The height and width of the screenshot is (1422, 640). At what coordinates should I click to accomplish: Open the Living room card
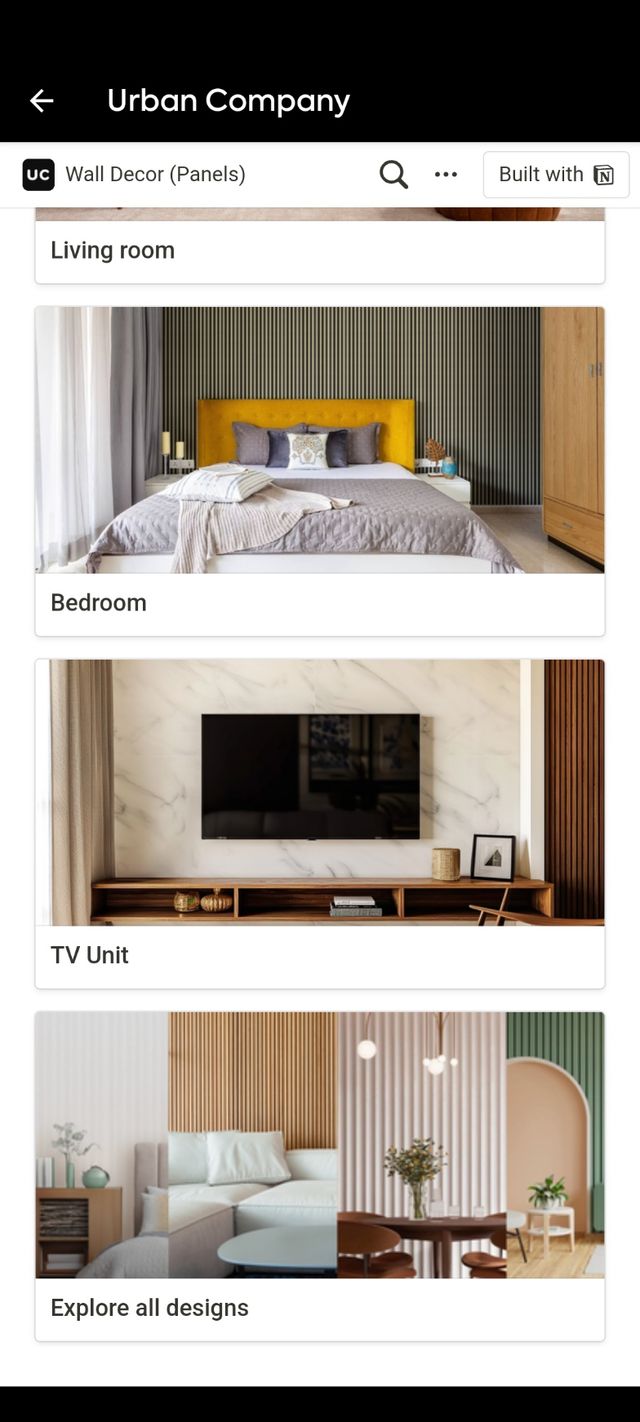319,250
